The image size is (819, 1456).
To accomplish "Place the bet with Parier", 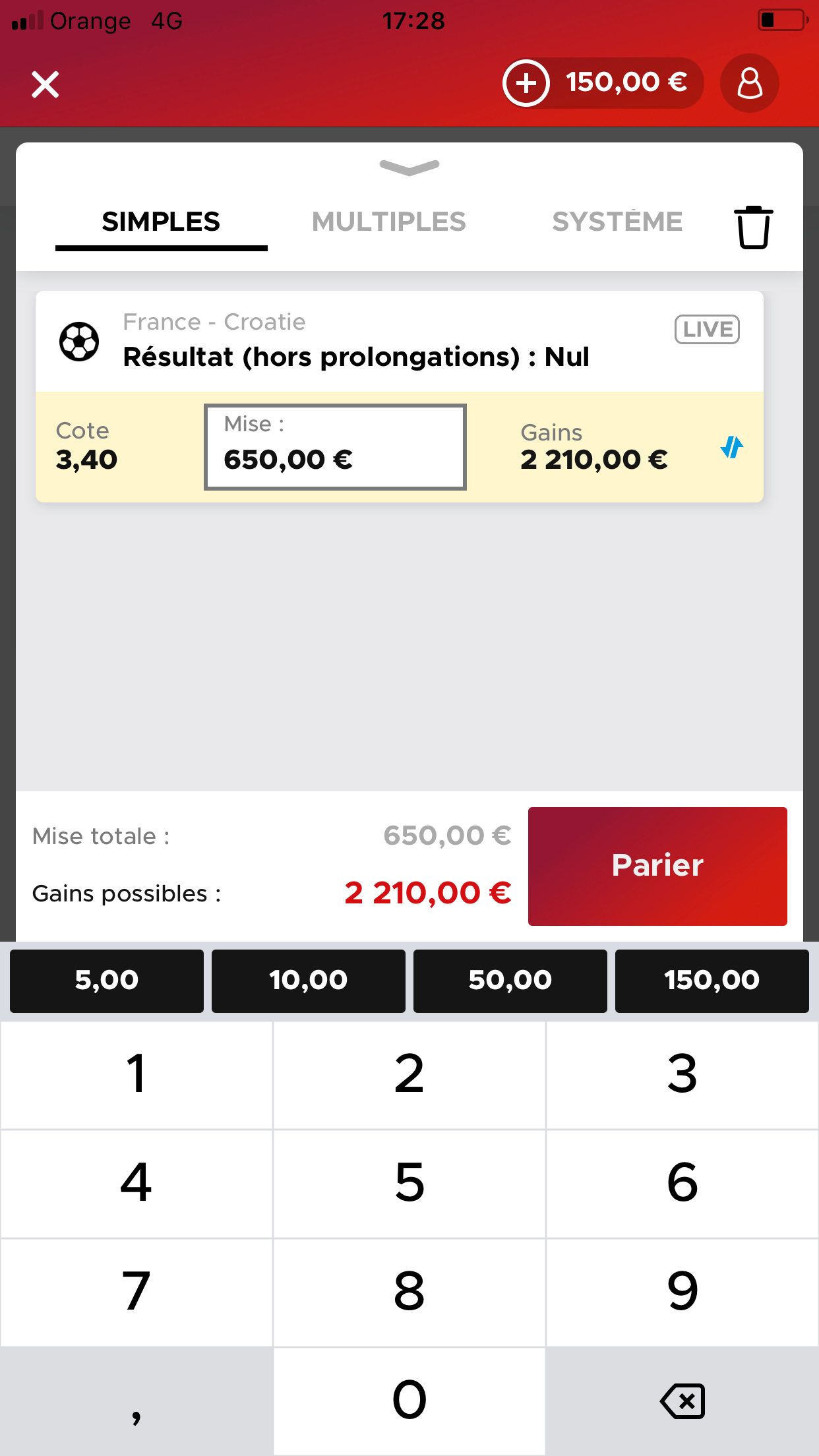I will click(657, 866).
